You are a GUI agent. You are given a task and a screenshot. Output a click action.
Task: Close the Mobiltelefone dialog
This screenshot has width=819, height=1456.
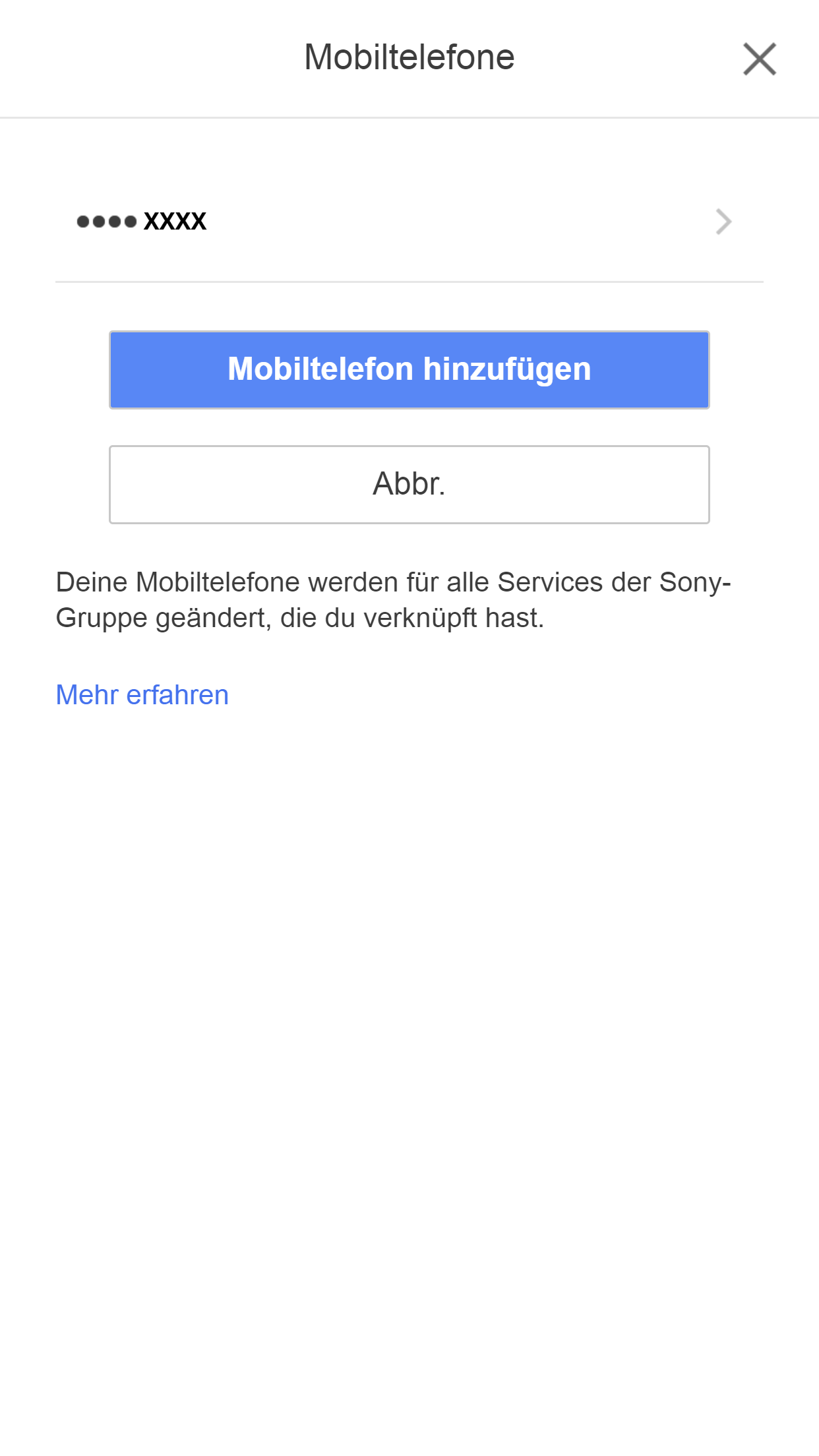click(x=759, y=59)
